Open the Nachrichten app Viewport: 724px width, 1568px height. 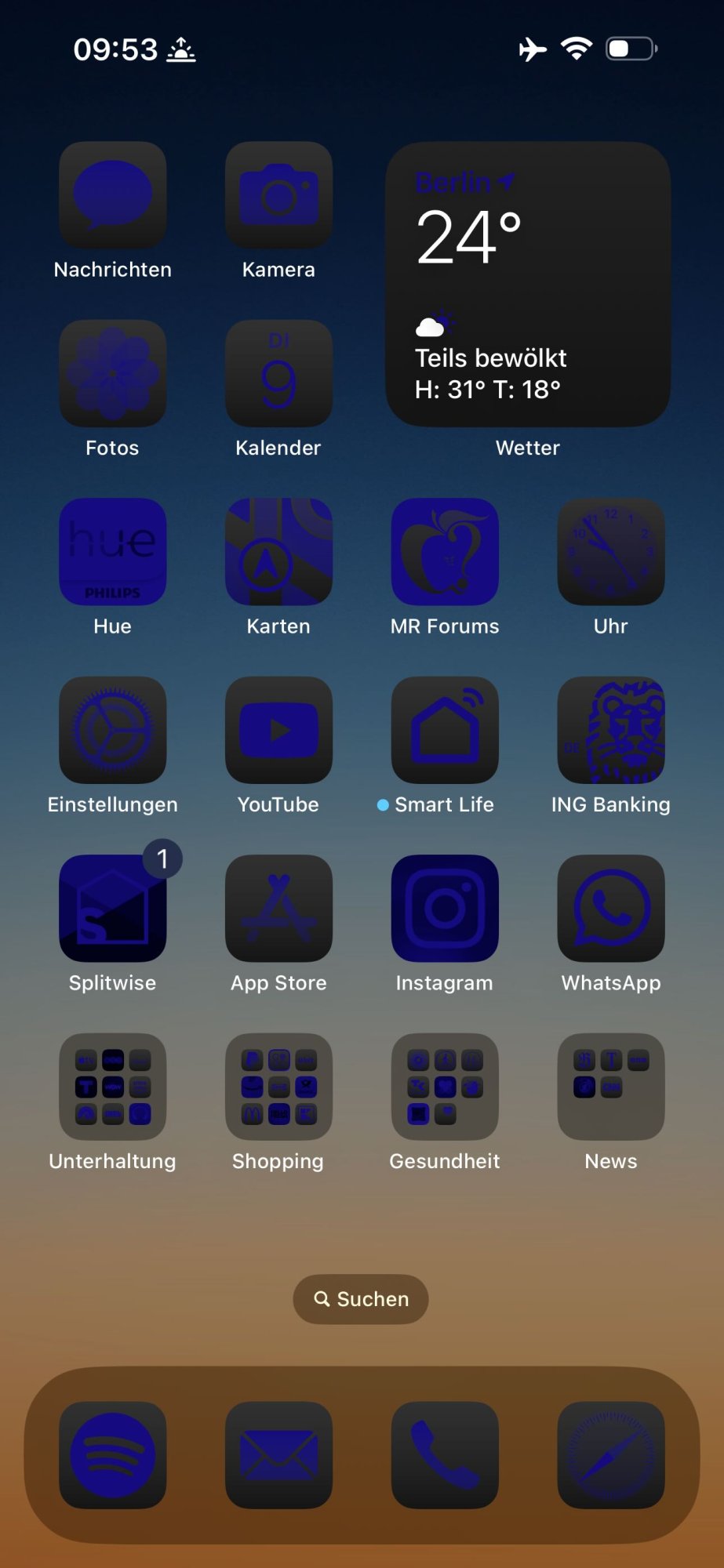point(112,195)
